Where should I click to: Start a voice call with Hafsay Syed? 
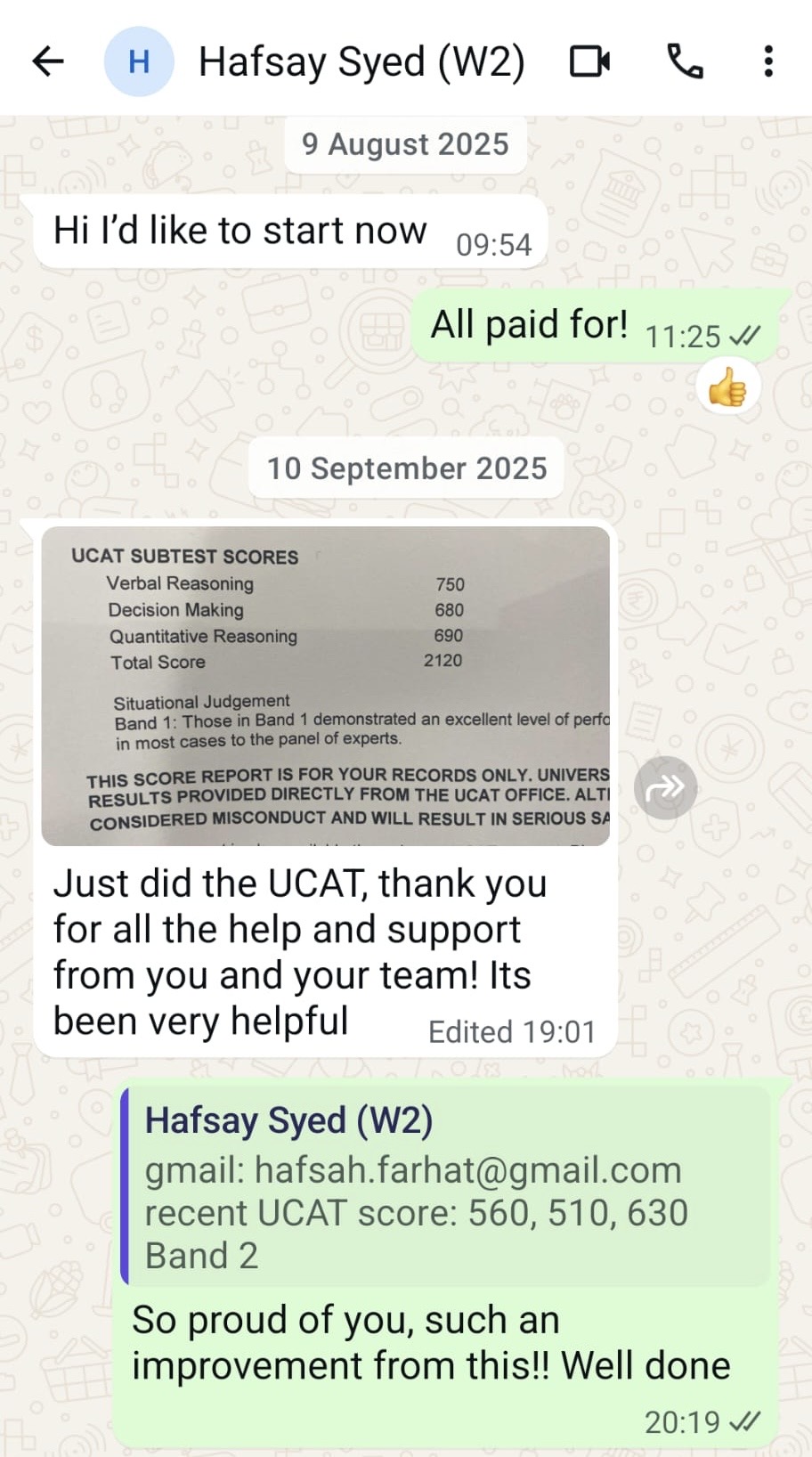[x=685, y=61]
